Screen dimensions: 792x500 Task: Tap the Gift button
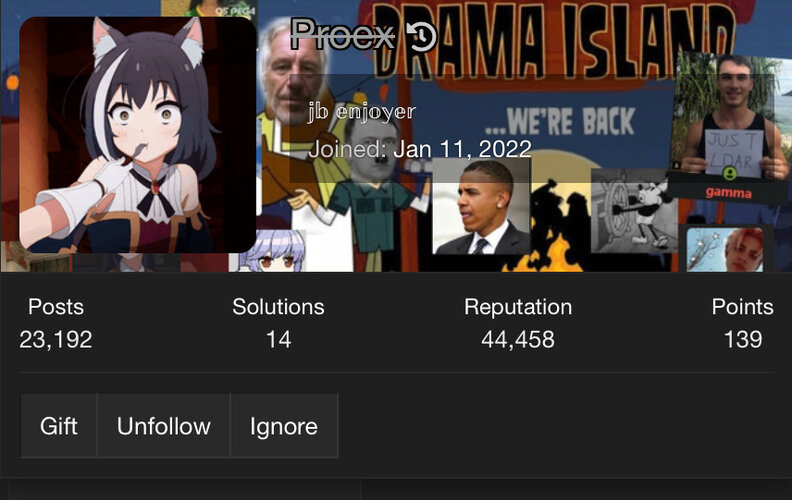(x=59, y=426)
